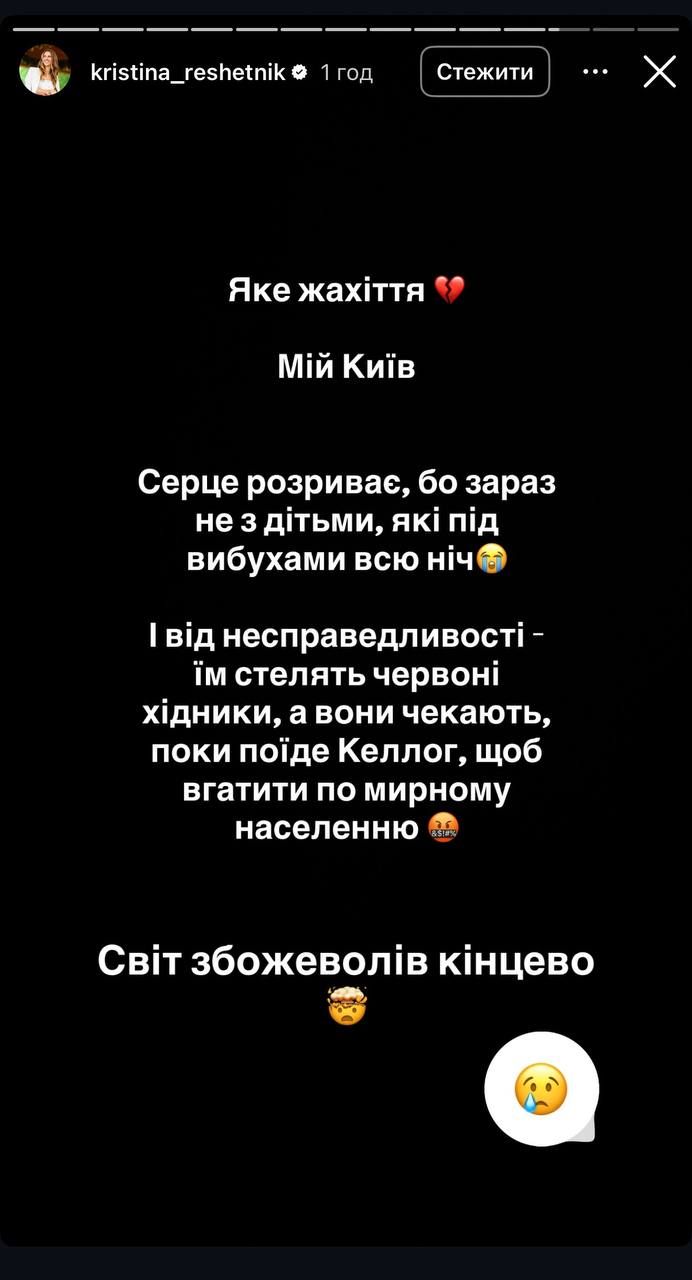Close the story viewer
The height and width of the screenshot is (1280, 692).
point(659,72)
